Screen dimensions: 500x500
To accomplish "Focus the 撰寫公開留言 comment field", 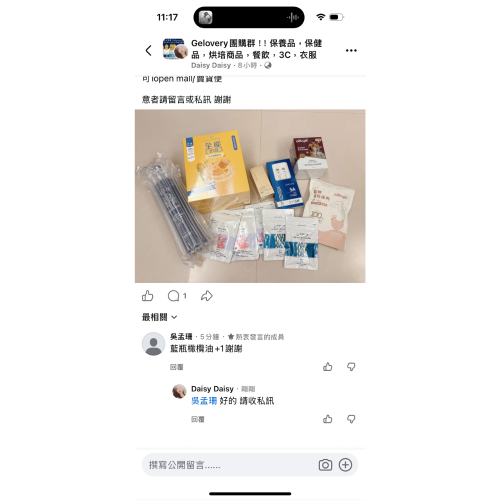I will pyautogui.click(x=230, y=465).
